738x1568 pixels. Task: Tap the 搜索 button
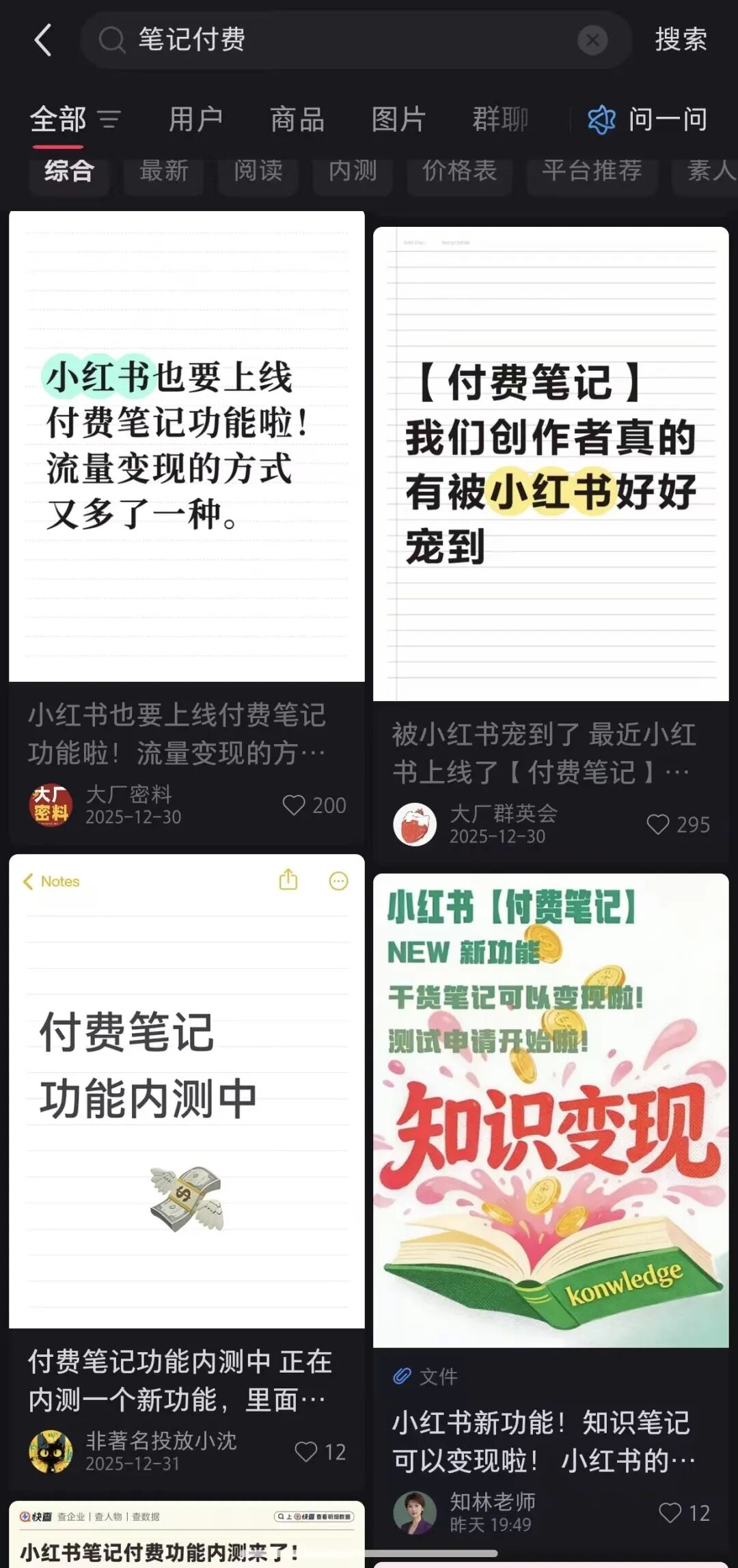(680, 40)
